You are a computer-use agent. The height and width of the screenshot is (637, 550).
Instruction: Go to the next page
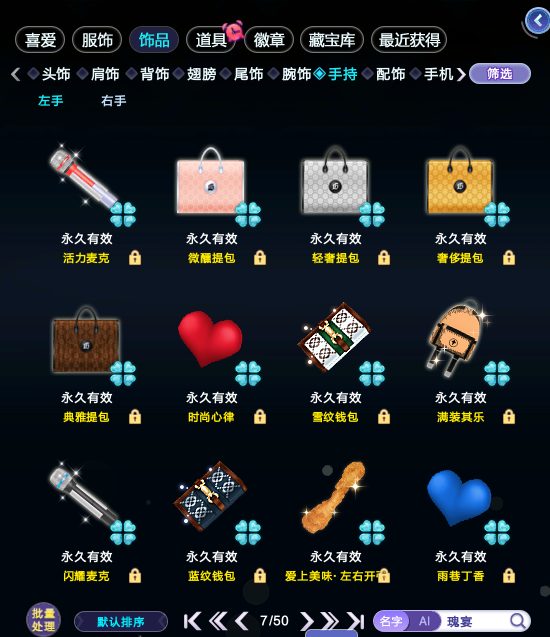(307, 621)
